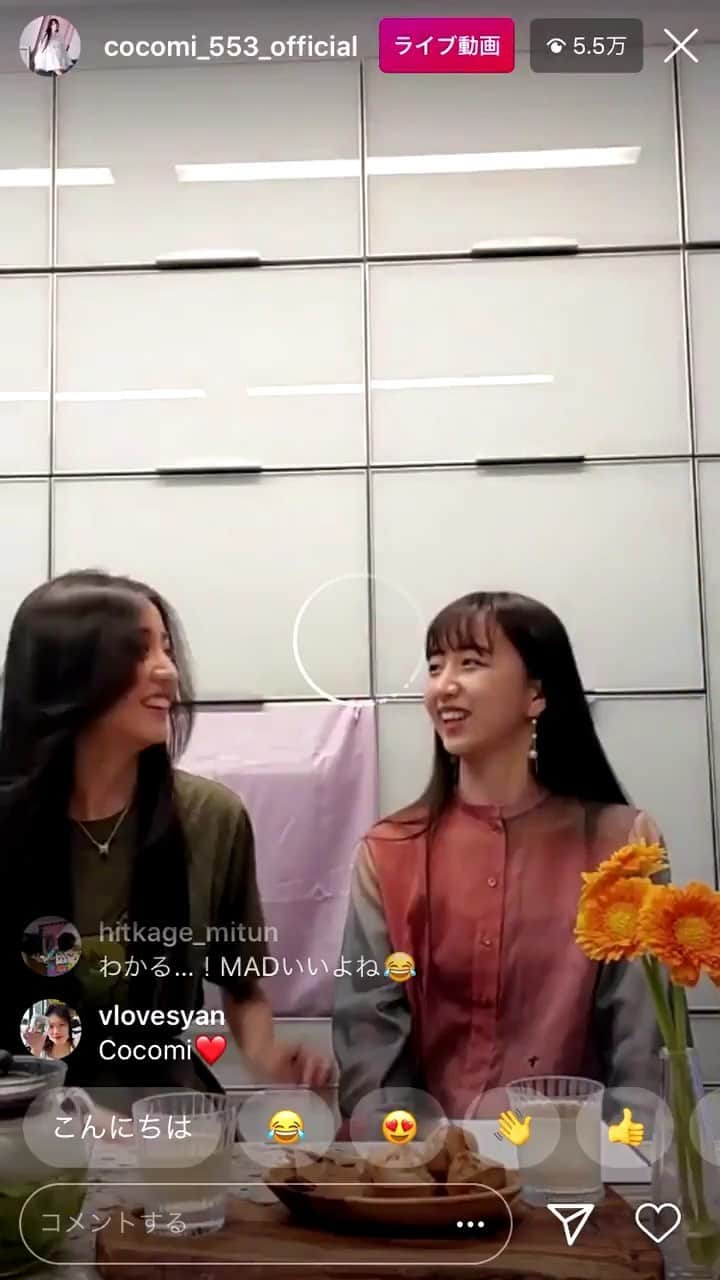This screenshot has height=1280, width=720.
Task: Close the live video
Action: point(681,46)
